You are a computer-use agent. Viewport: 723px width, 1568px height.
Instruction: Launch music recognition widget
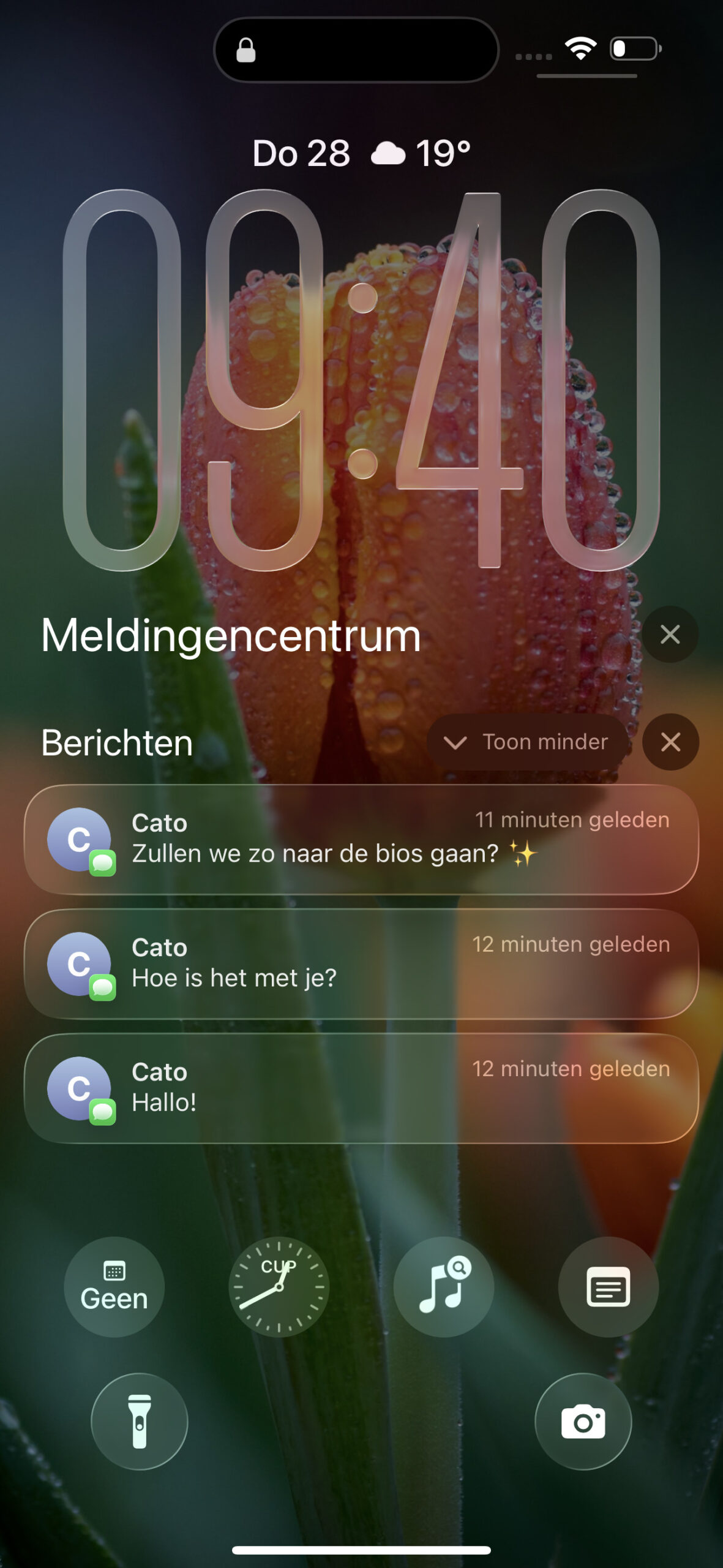point(444,1286)
